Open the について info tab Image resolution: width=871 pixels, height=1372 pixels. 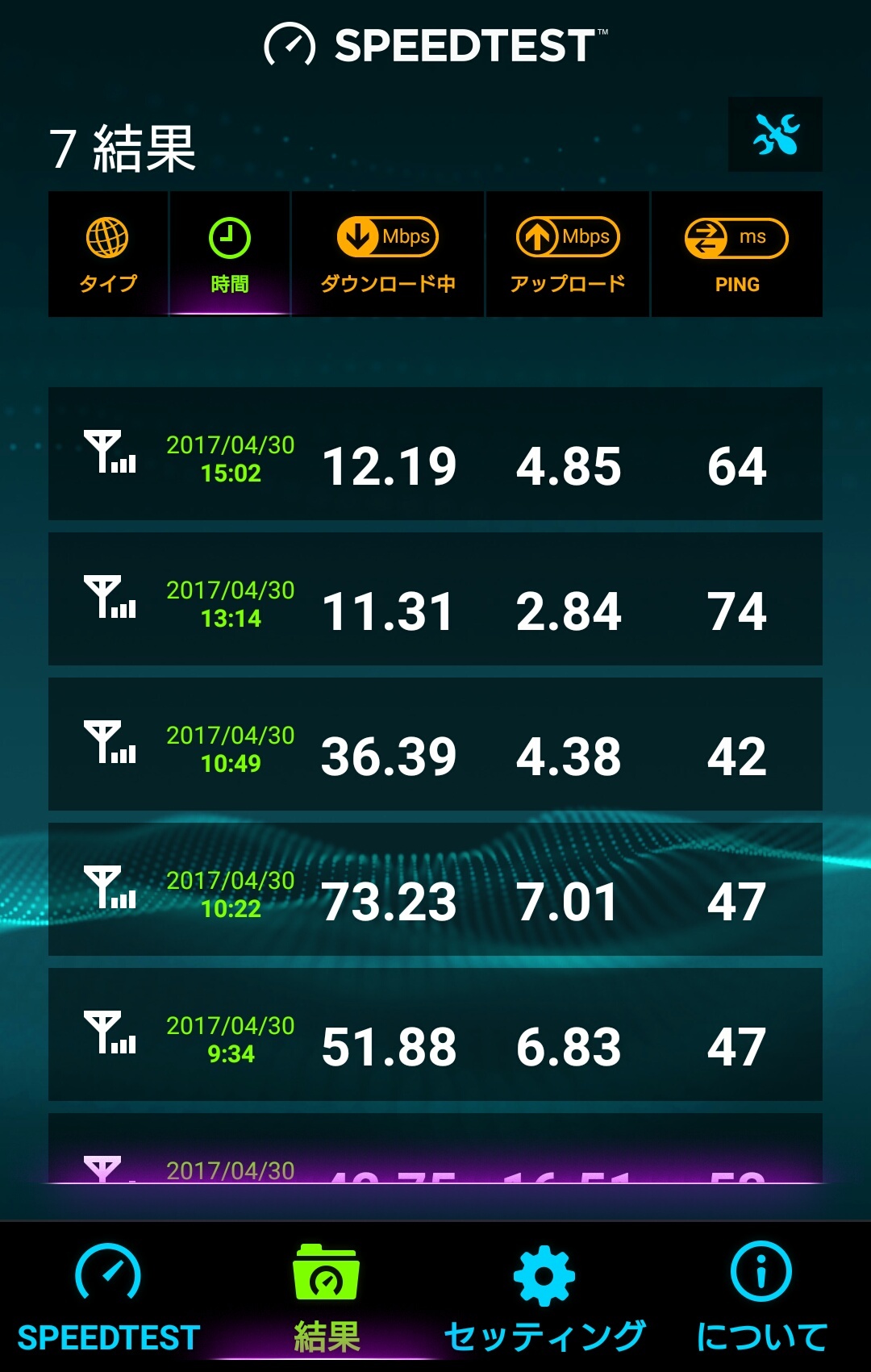[762, 1297]
